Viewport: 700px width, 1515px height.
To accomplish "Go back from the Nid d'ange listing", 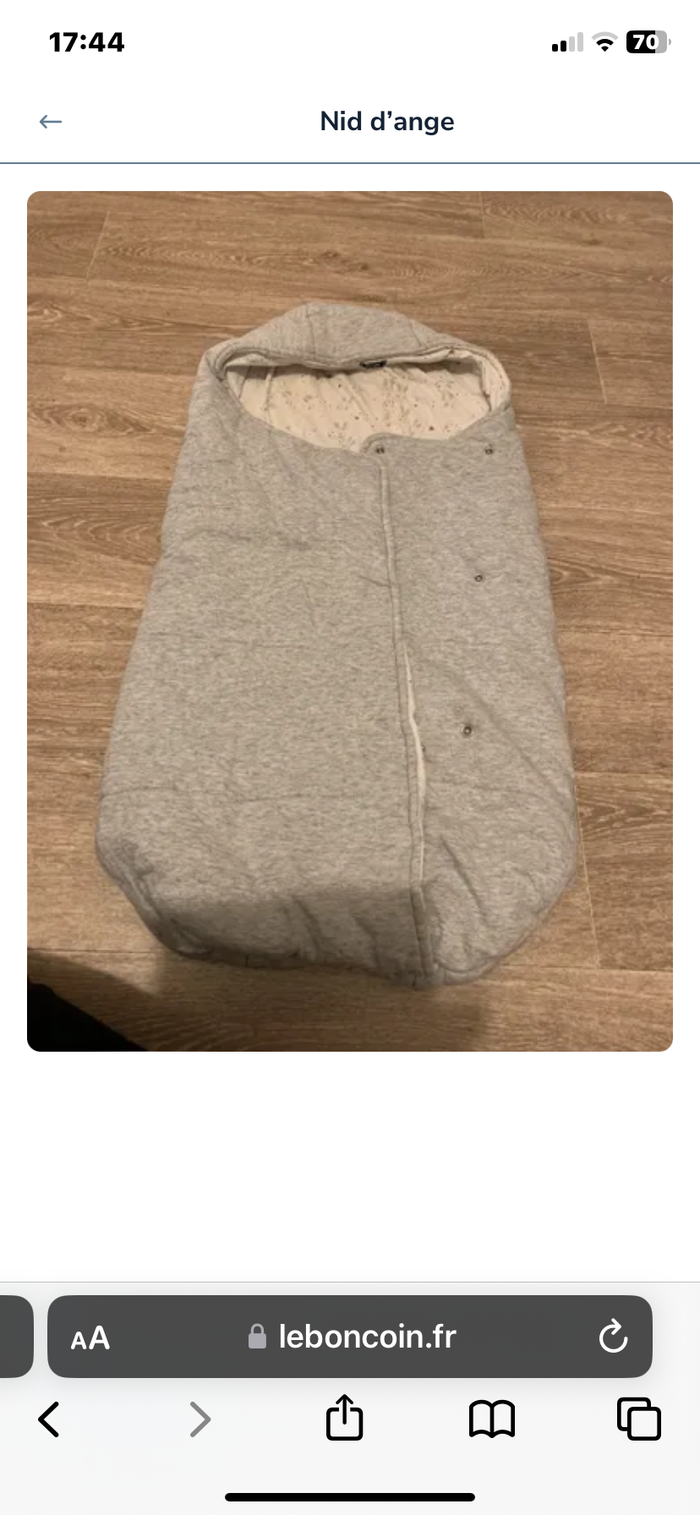I will 50,122.
